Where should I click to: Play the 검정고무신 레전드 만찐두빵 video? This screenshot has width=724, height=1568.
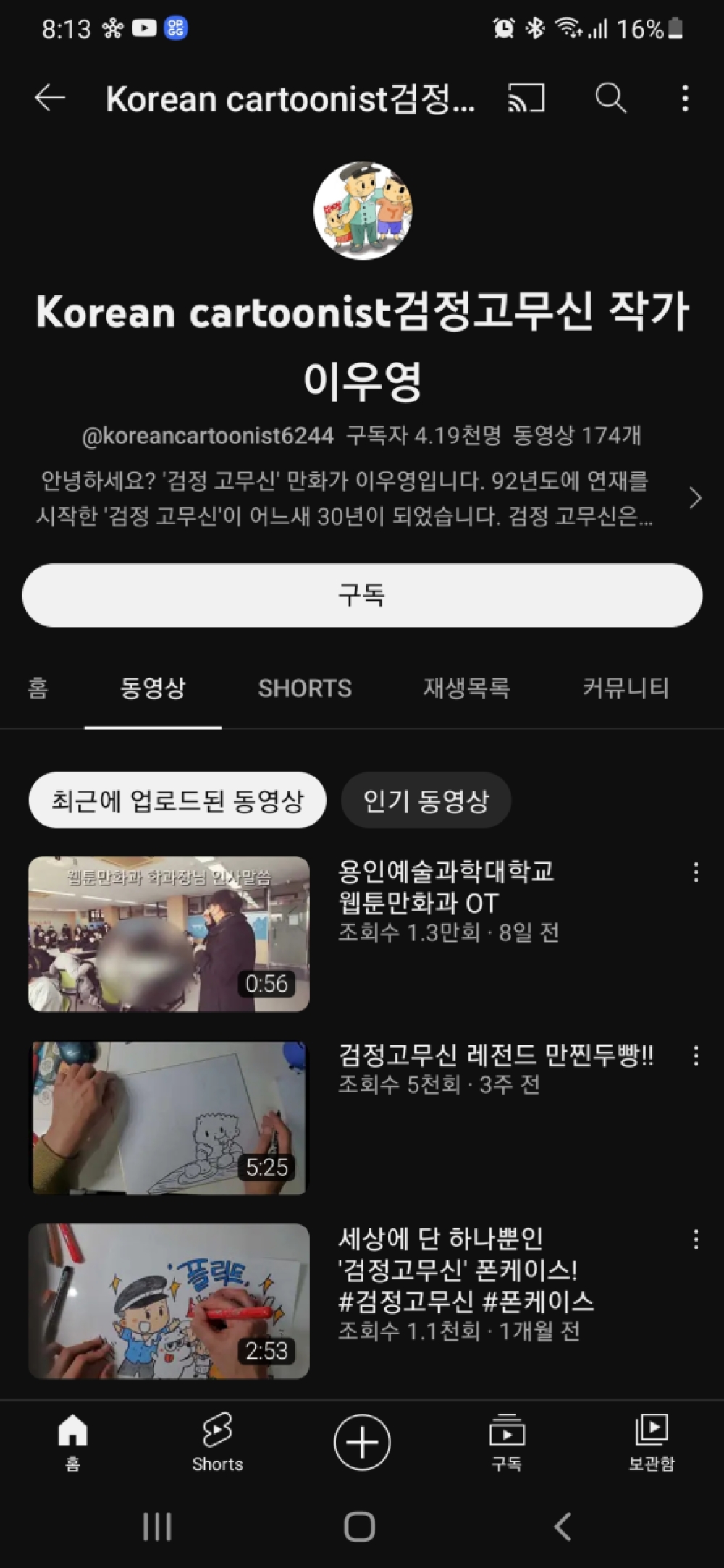(169, 1118)
